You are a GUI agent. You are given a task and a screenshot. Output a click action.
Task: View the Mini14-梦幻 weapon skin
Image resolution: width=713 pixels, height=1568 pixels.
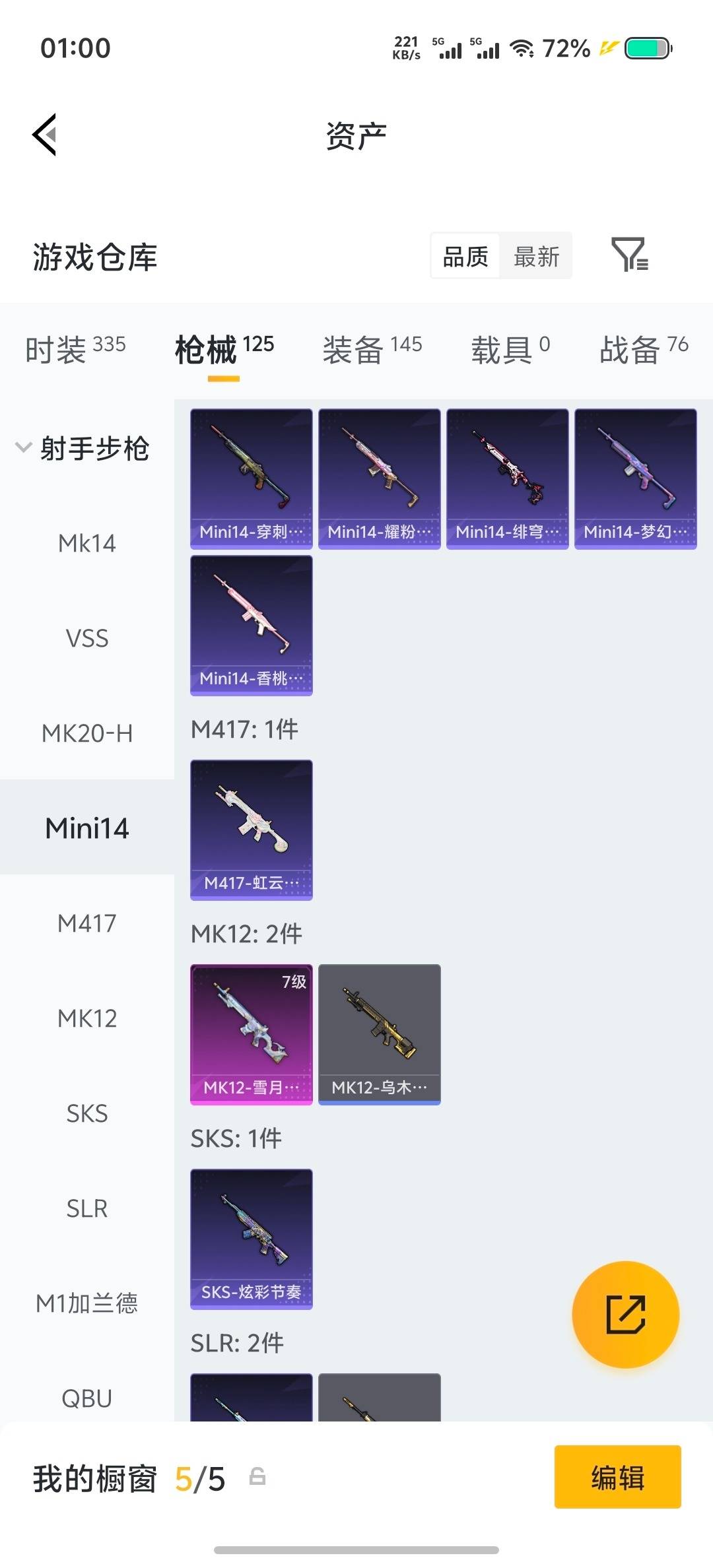pos(635,478)
